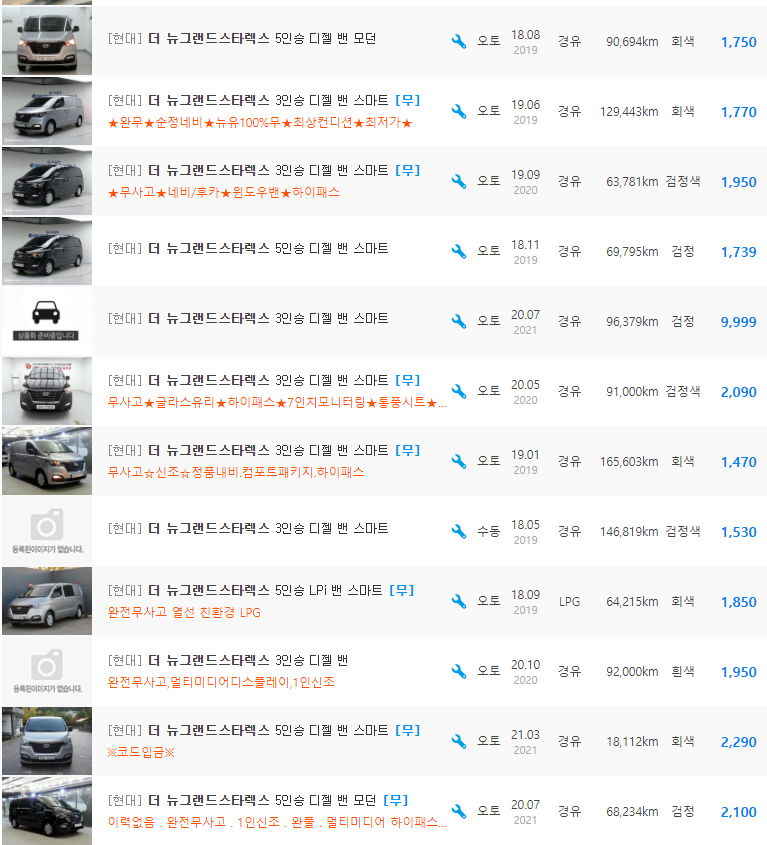Click the 1,470 price of the 165,603km van

[737, 460]
